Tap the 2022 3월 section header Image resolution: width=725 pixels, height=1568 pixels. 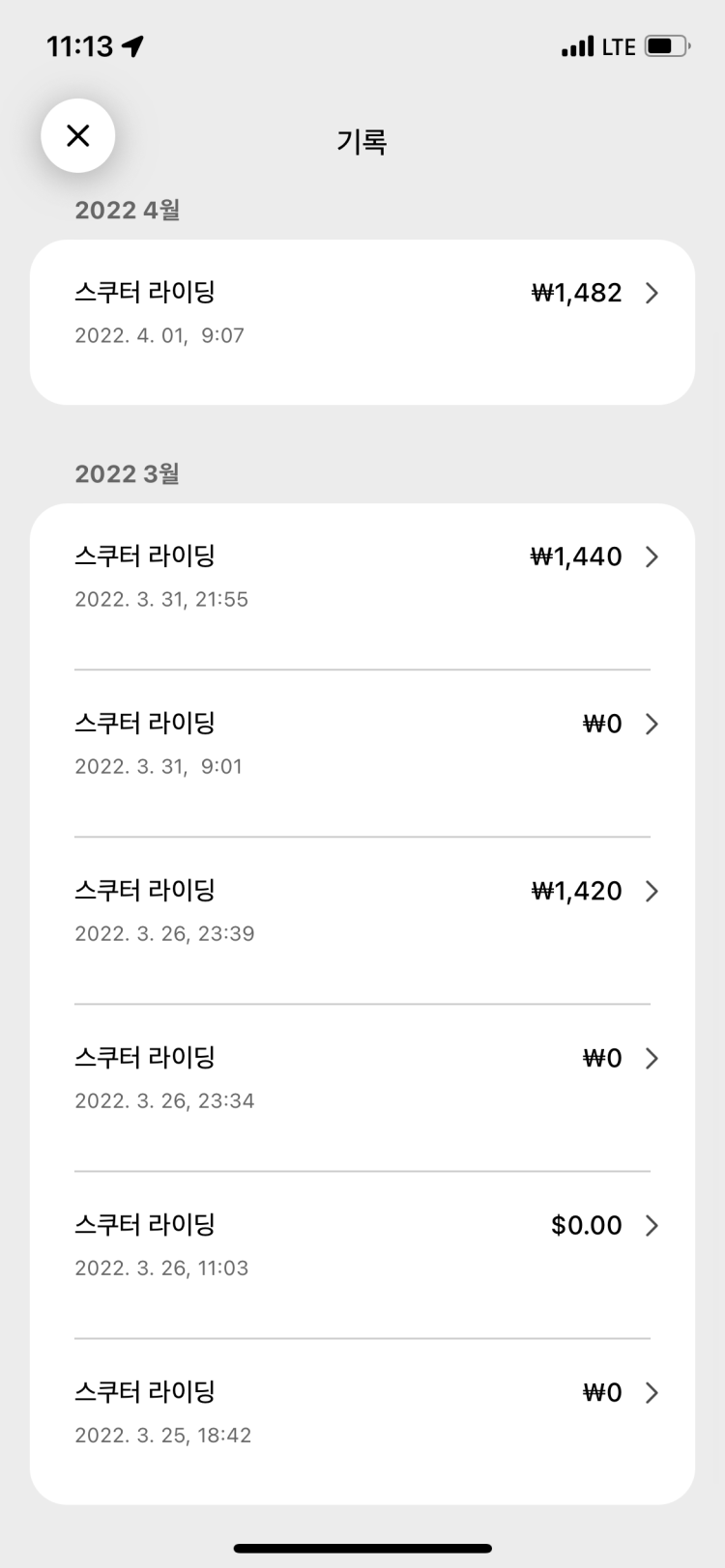pos(127,474)
